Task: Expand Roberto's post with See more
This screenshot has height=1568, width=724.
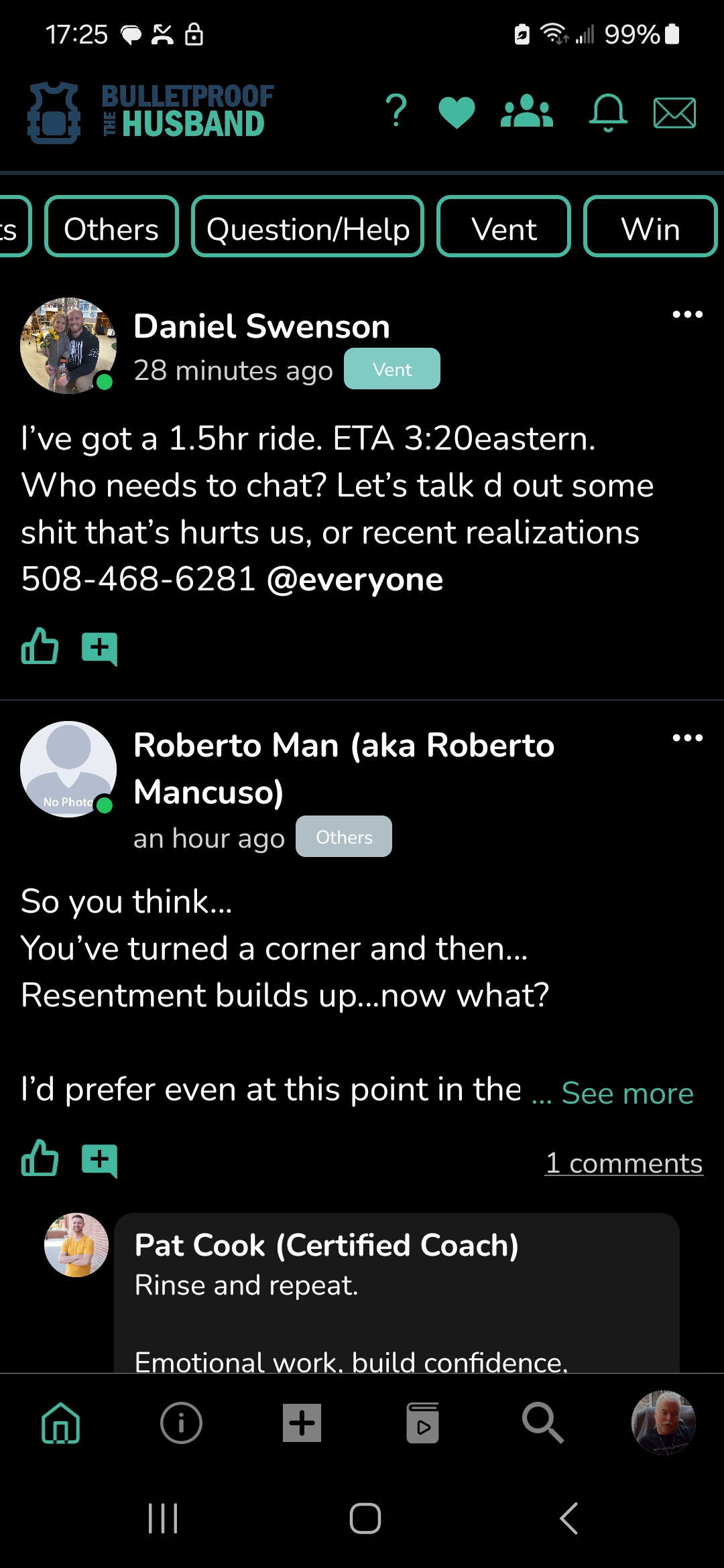Action: tap(627, 1093)
